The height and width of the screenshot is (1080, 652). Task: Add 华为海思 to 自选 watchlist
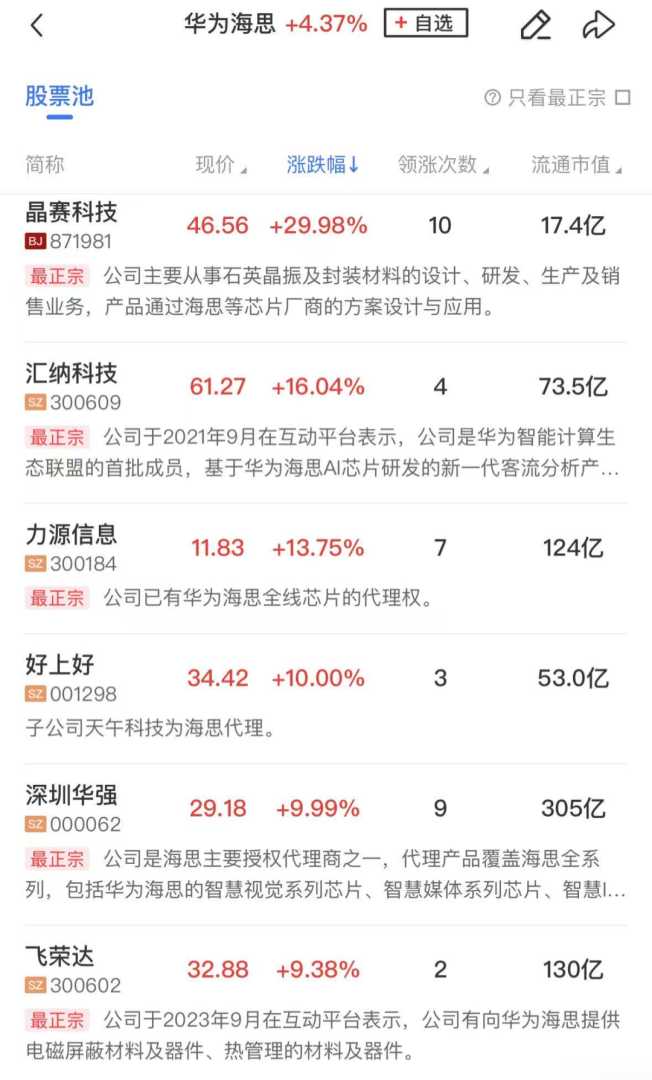(425, 24)
